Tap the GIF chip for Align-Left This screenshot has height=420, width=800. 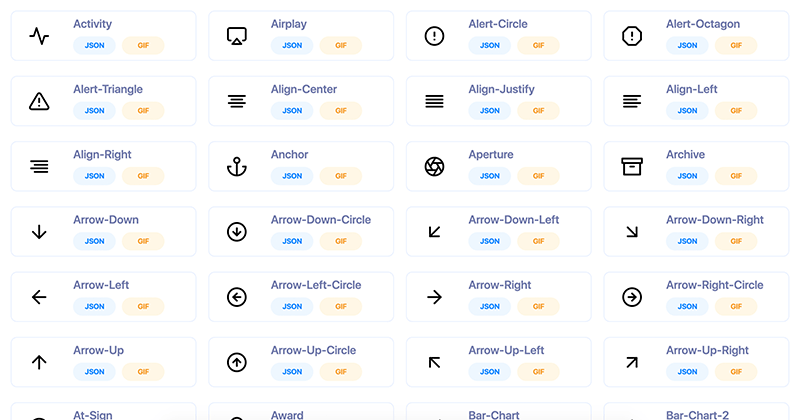(737, 110)
